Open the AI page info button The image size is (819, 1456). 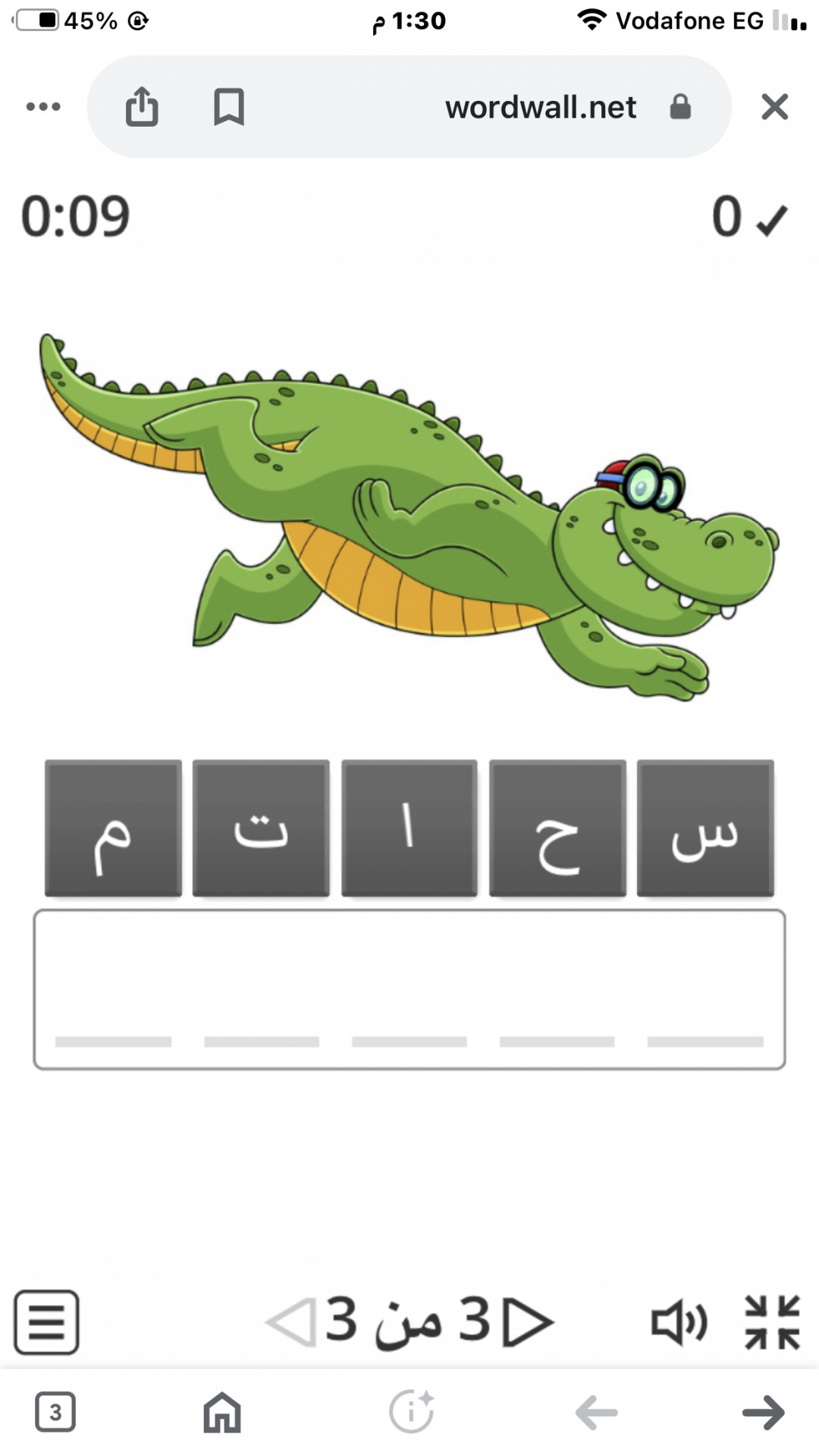[411, 1412]
